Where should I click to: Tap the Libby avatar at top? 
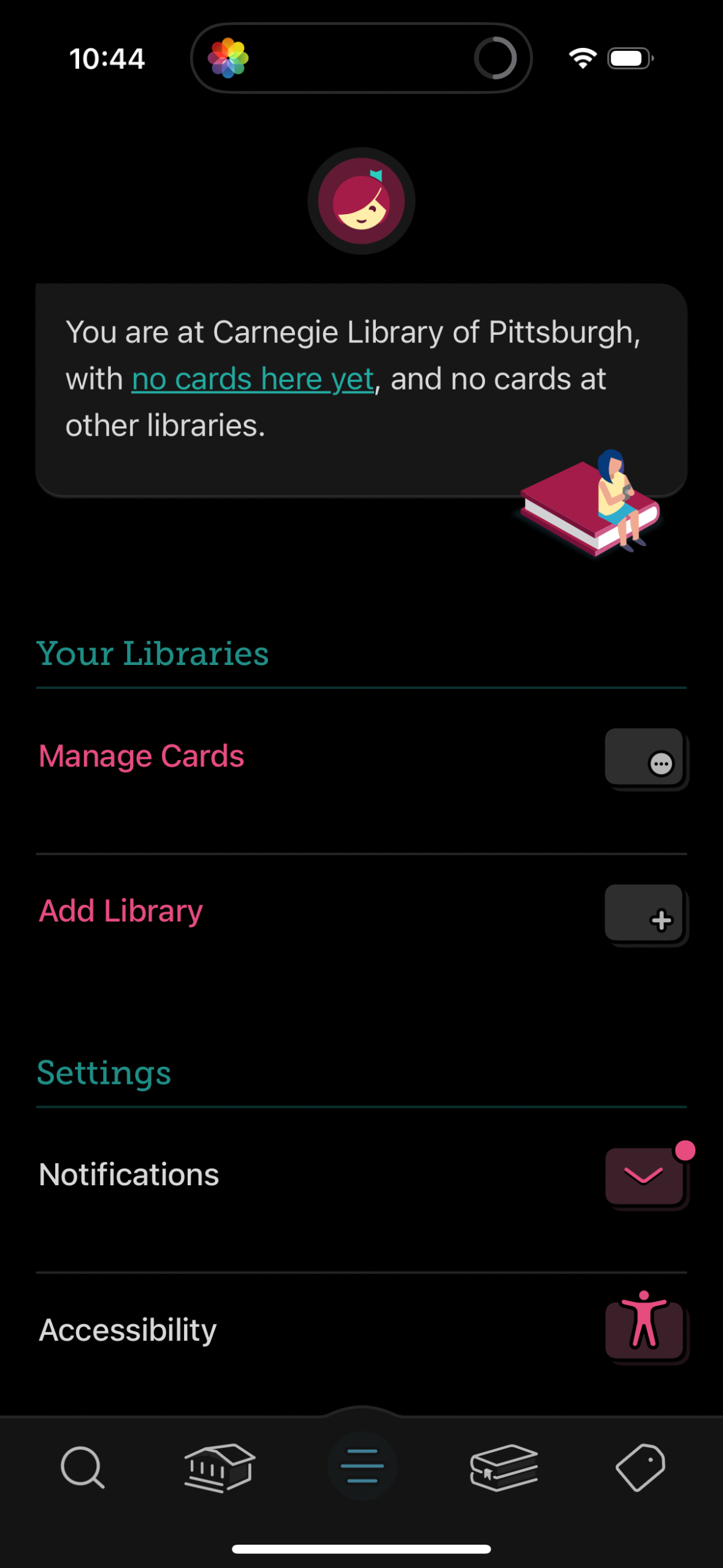[361, 201]
